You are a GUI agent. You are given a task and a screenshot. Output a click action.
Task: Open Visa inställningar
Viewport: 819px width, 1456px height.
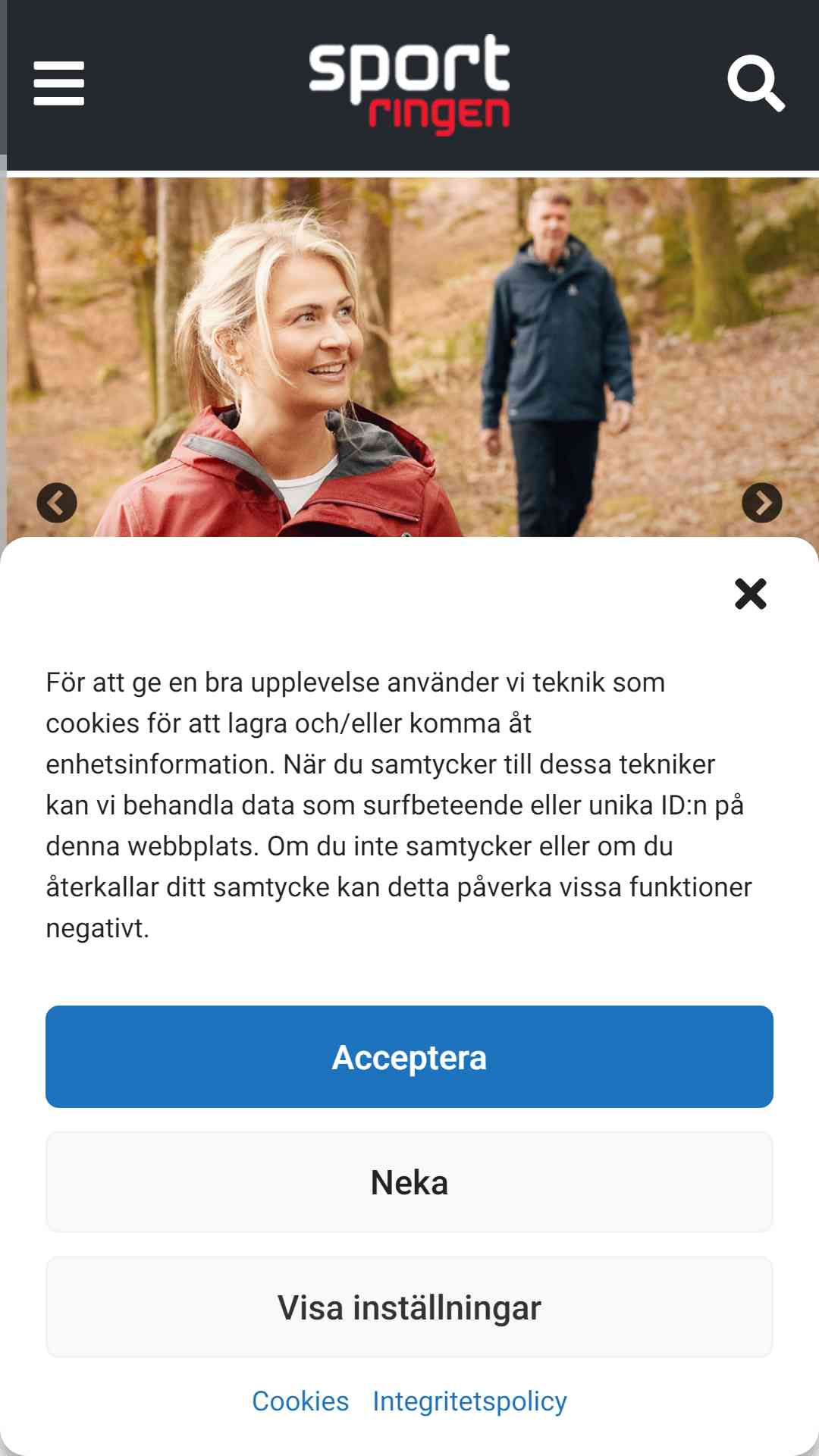409,1307
